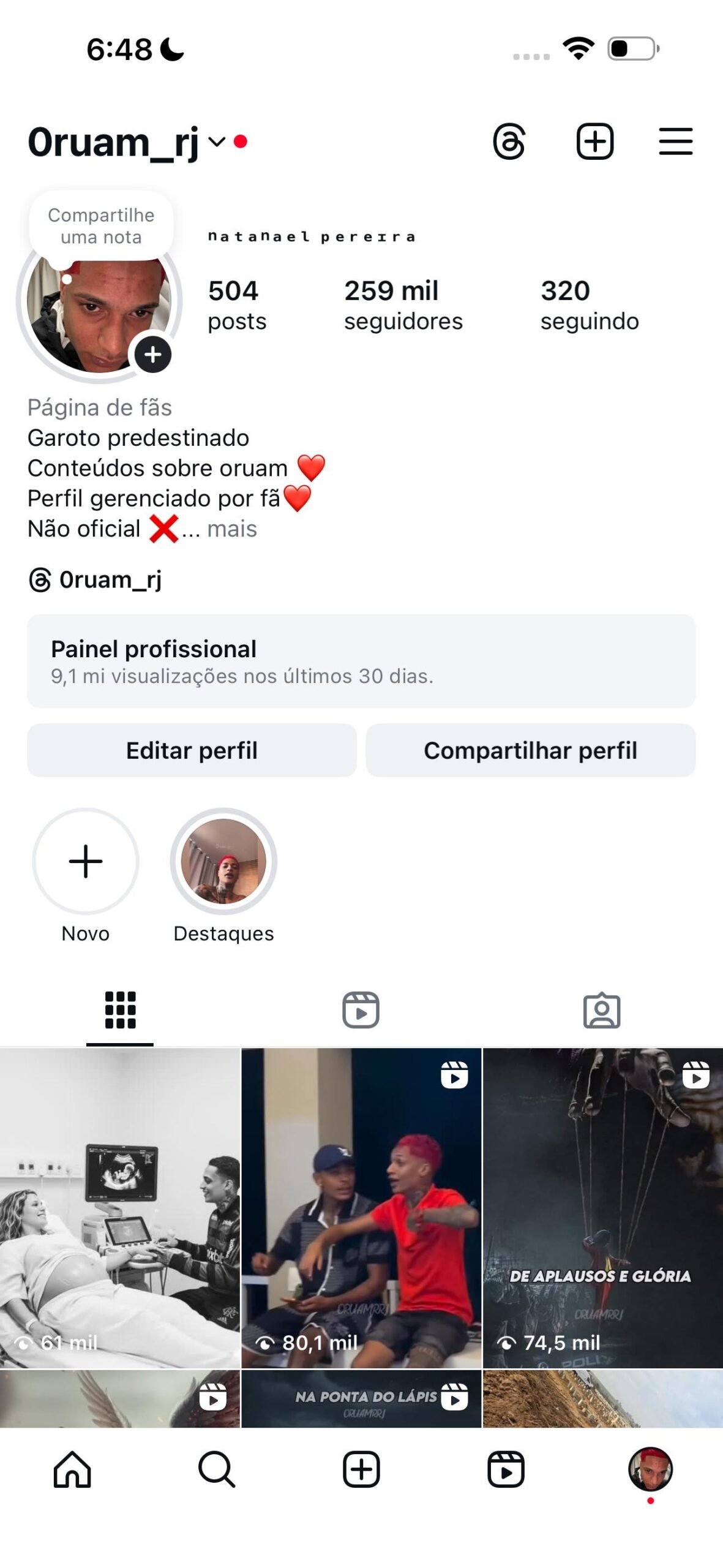Tap Editar perfil

click(192, 750)
